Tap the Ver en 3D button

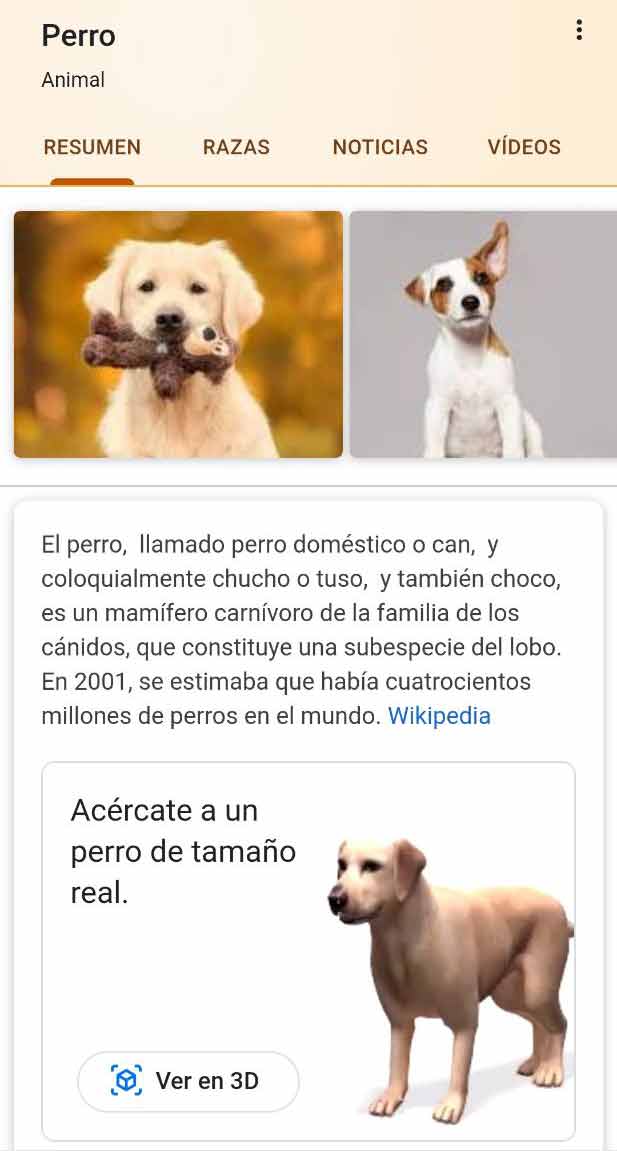coord(188,1081)
